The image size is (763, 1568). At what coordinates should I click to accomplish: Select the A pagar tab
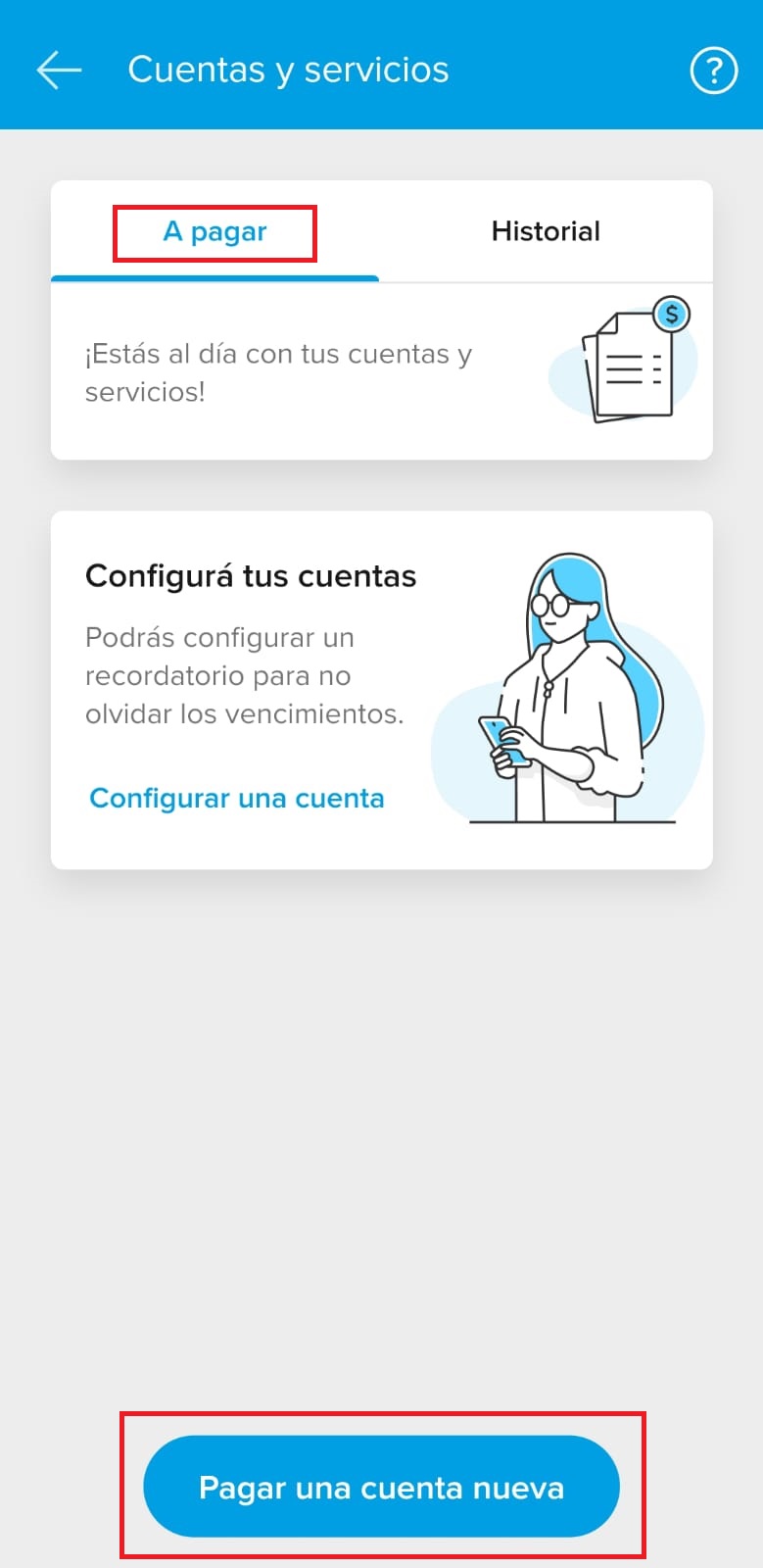pos(215,232)
